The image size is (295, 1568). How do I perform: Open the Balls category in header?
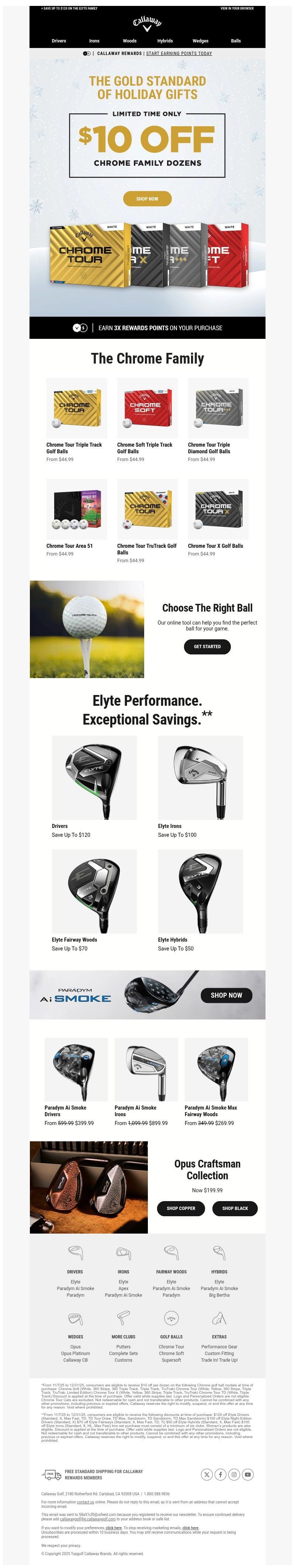tap(235, 41)
